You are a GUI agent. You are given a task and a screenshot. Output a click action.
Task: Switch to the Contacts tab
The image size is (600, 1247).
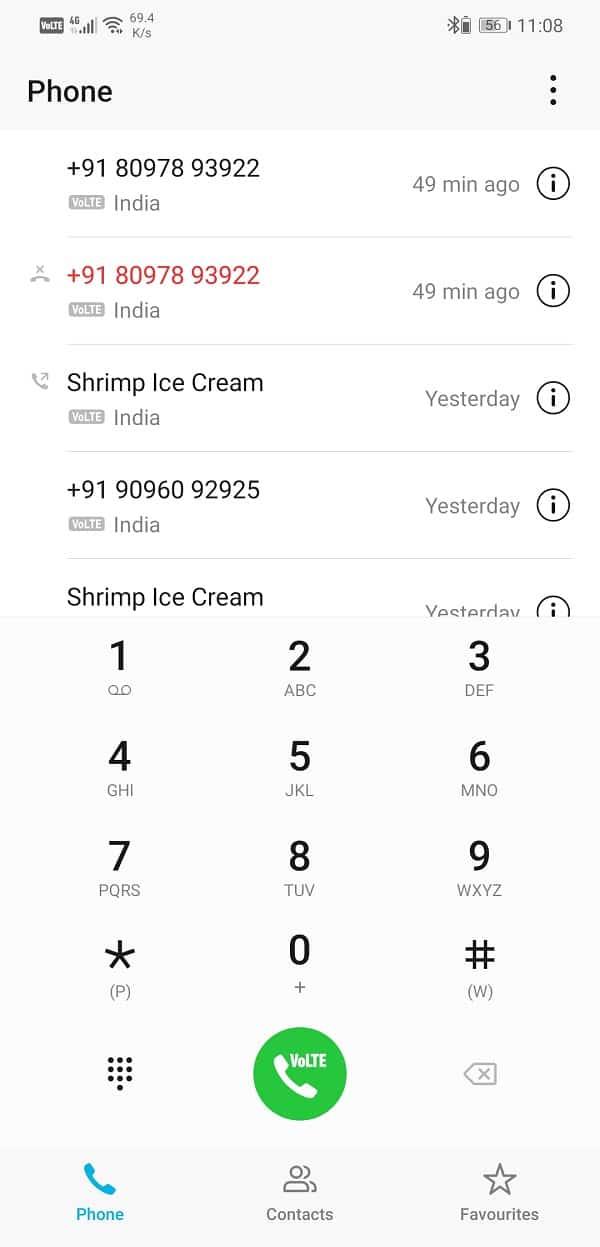click(x=299, y=1193)
